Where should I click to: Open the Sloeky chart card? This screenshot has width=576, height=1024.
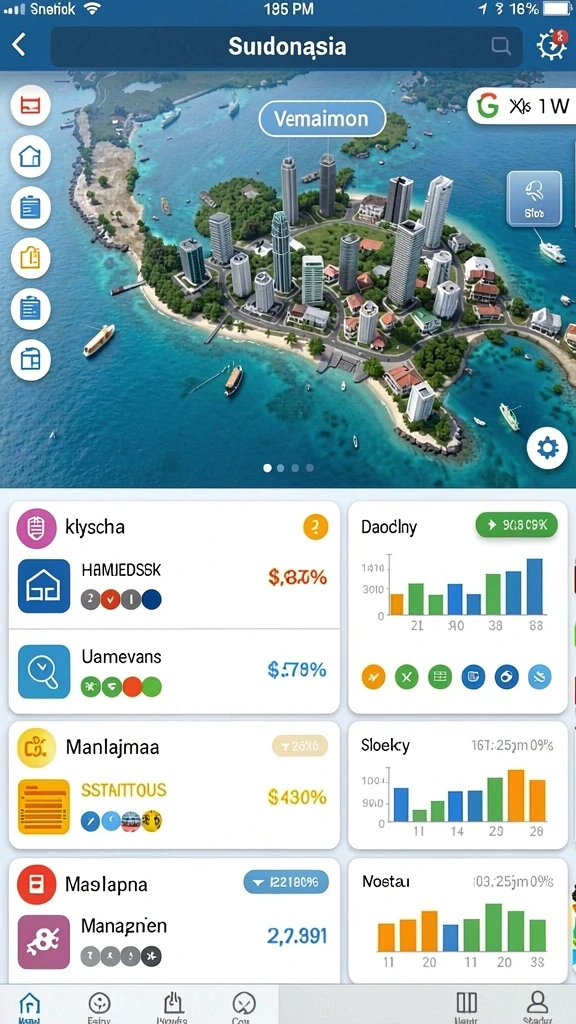coord(458,785)
